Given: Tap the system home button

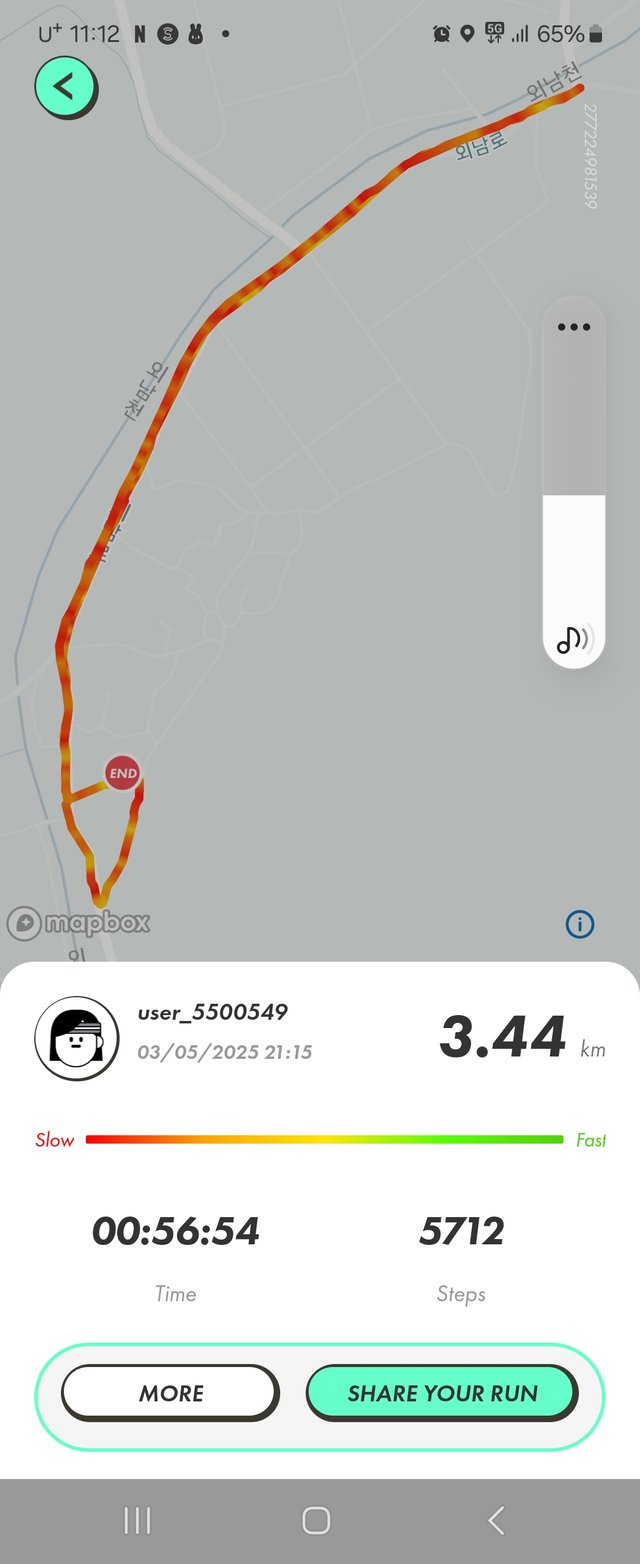Looking at the screenshot, I should 316,1521.
